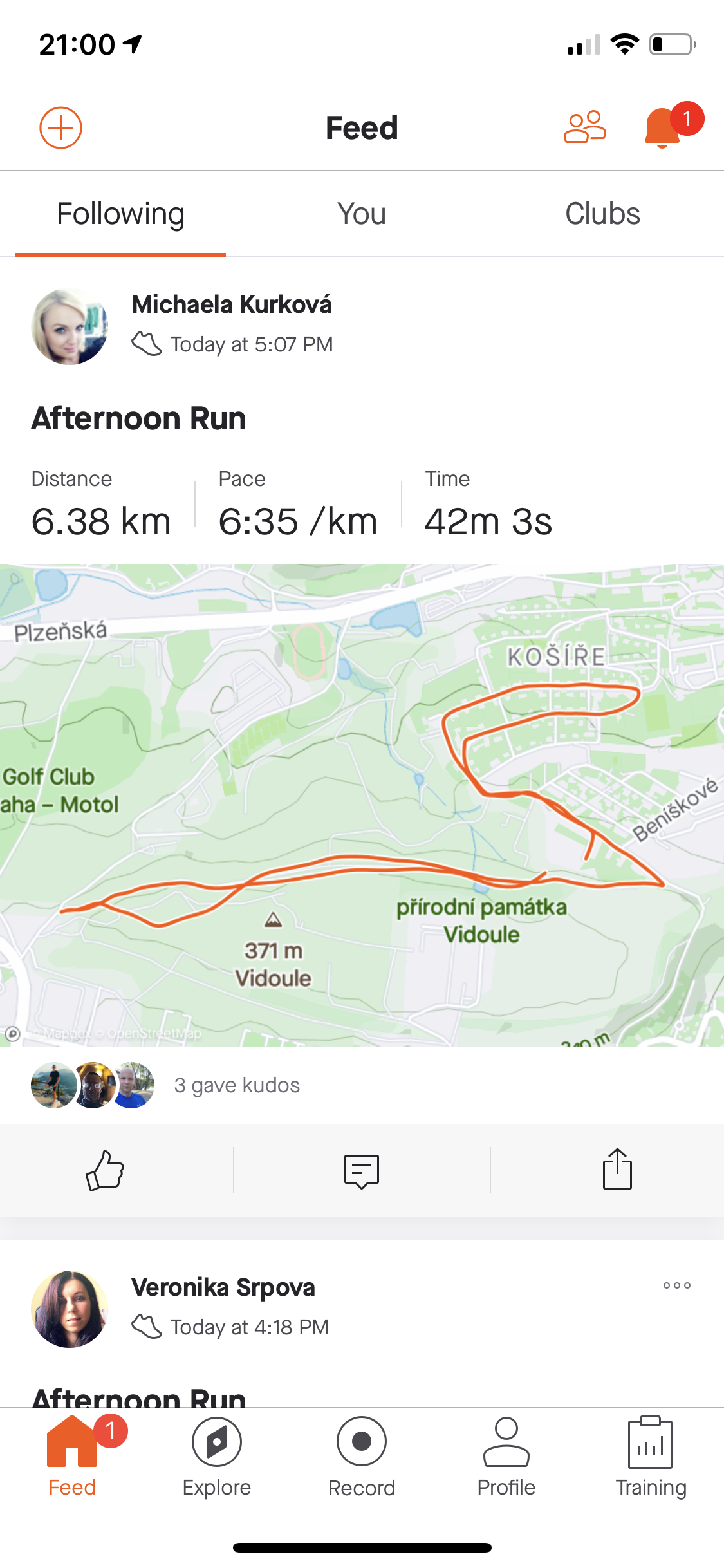Share Michaela's Afternoon Run
The image size is (724, 1568).
[617, 1169]
